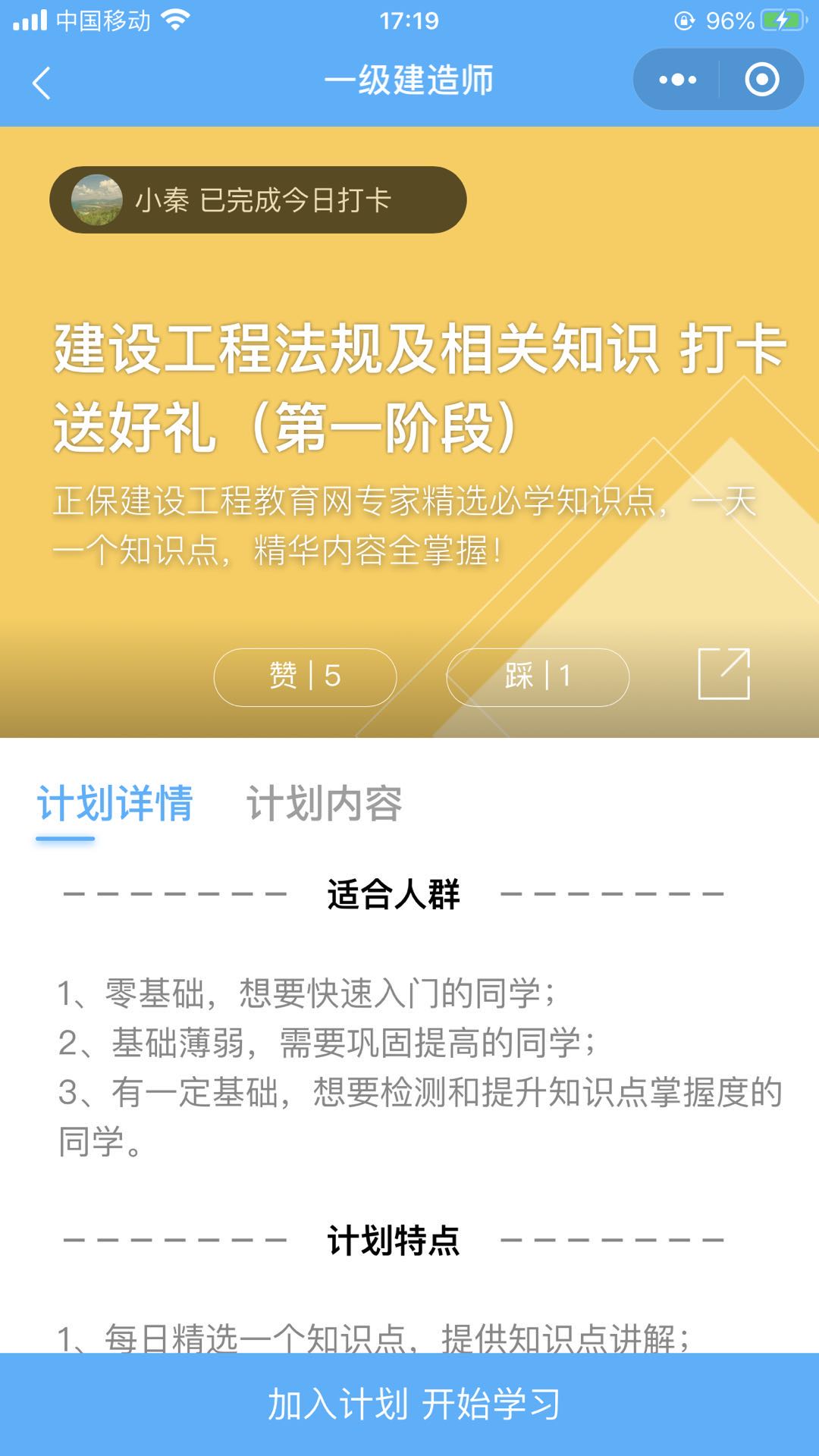Image resolution: width=819 pixels, height=1456 pixels.
Task: Close the mini program with the circle button
Action: (x=761, y=80)
